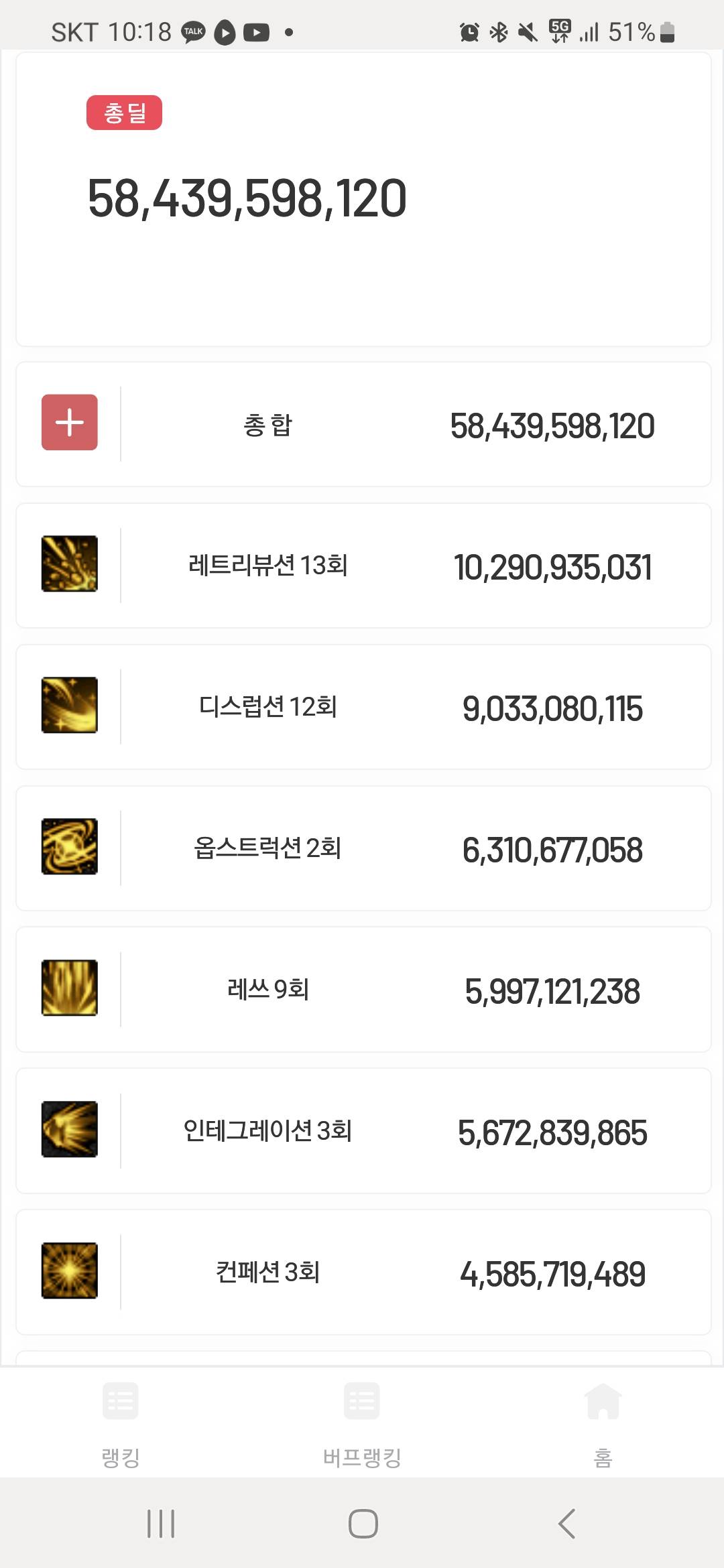Open the 옵스트럭션 2회 row
The width and height of the screenshot is (724, 1568).
pyautogui.click(x=363, y=848)
